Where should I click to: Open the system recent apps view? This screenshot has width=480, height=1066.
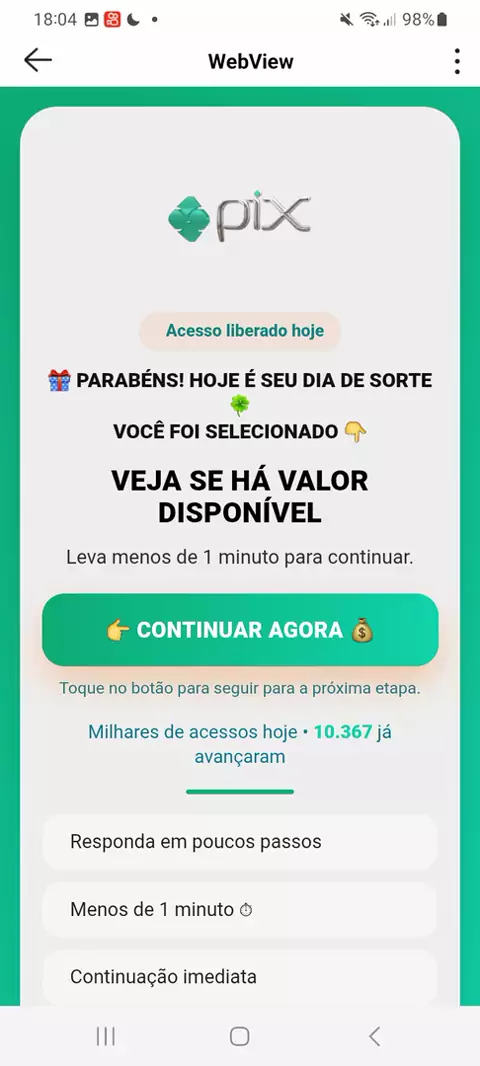[x=105, y=1036]
